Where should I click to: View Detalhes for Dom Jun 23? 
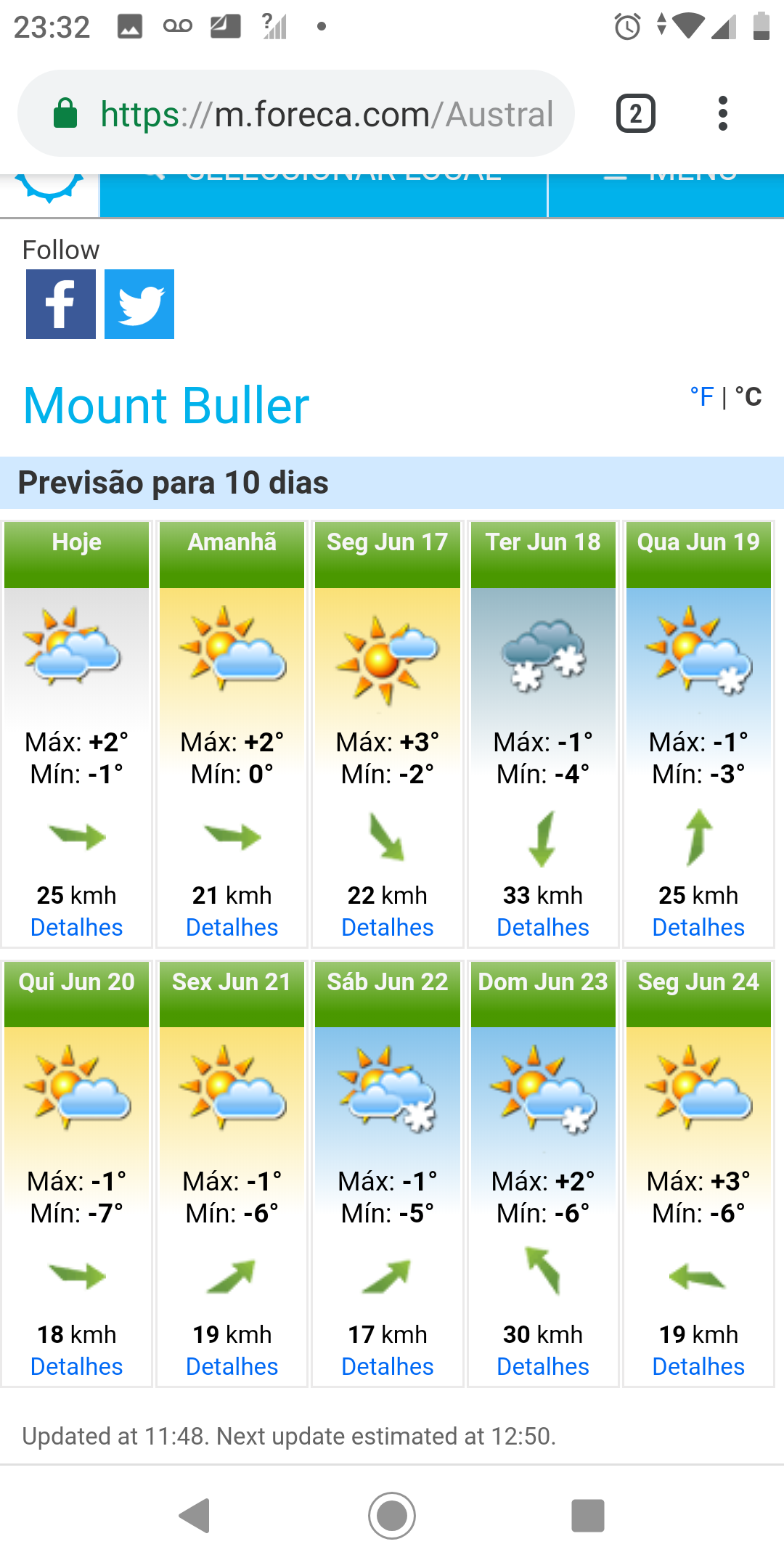click(x=543, y=1366)
